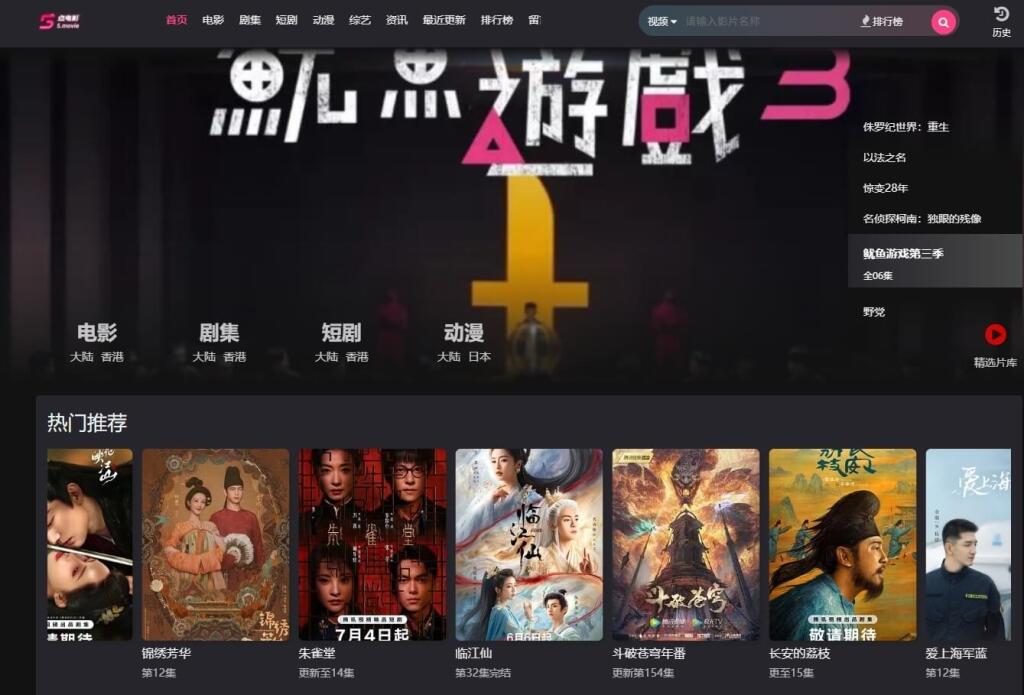Open the 动漫 navigation tab
1024x695 pixels.
tap(323, 20)
